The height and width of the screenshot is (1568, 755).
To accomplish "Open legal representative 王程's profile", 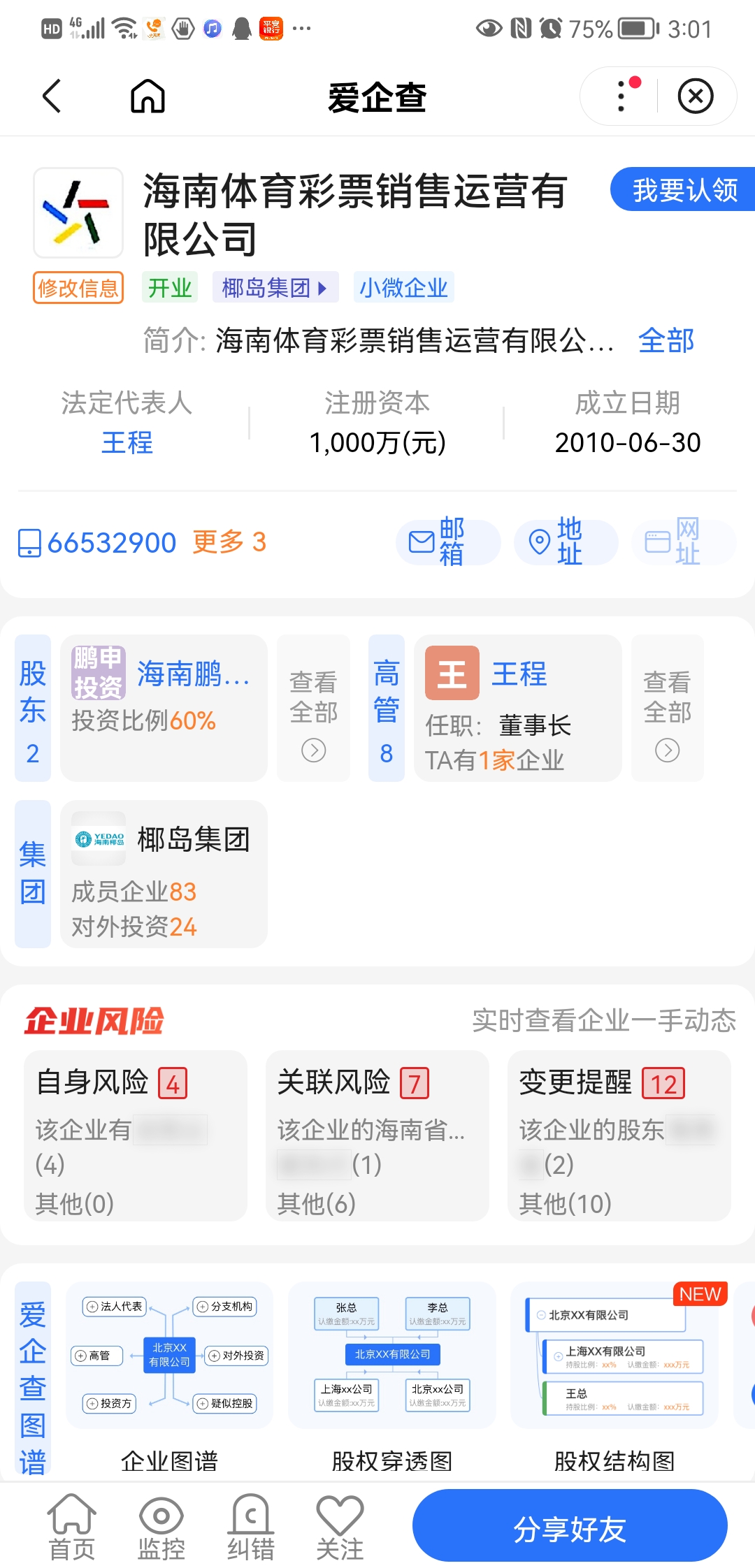I will click(127, 442).
